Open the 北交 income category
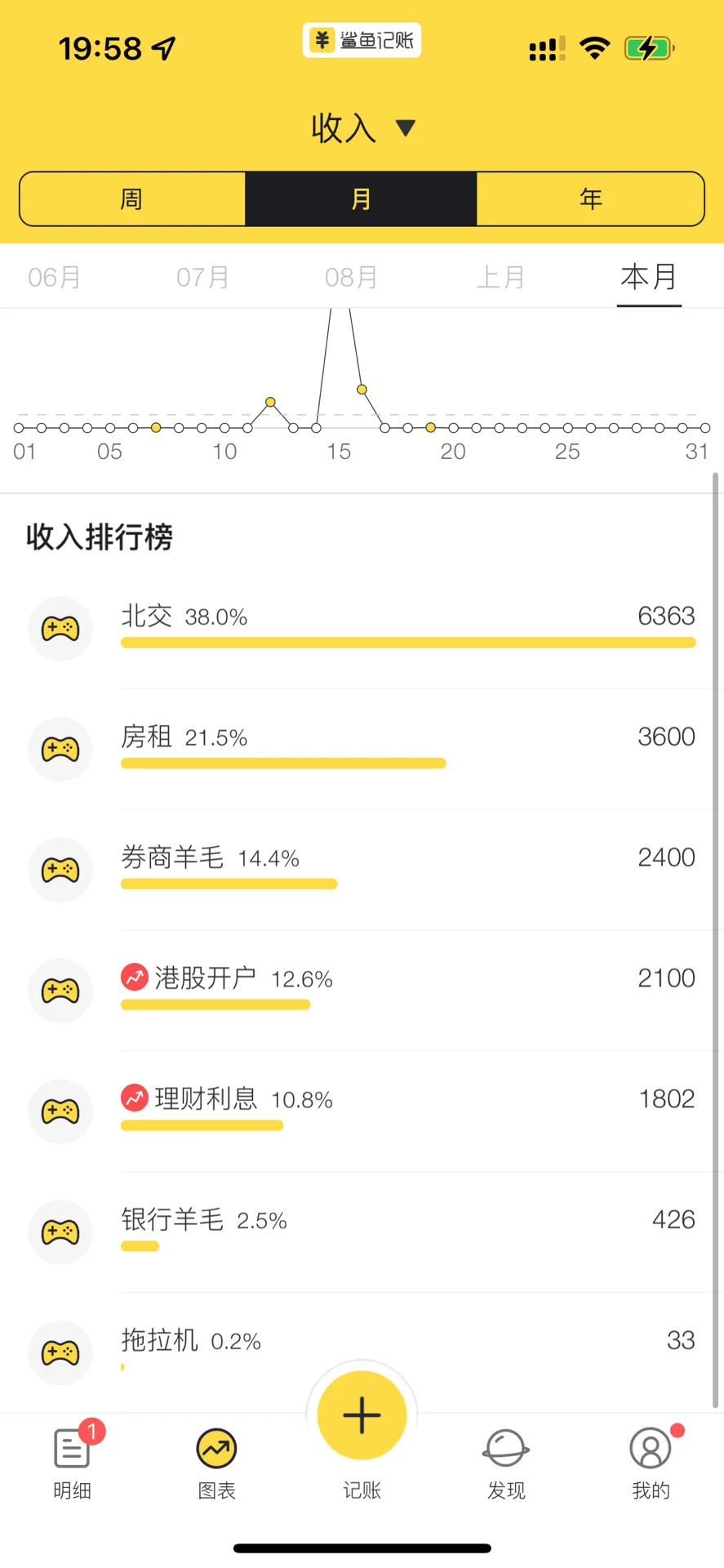Viewport: 724px width, 1568px height. click(x=362, y=628)
